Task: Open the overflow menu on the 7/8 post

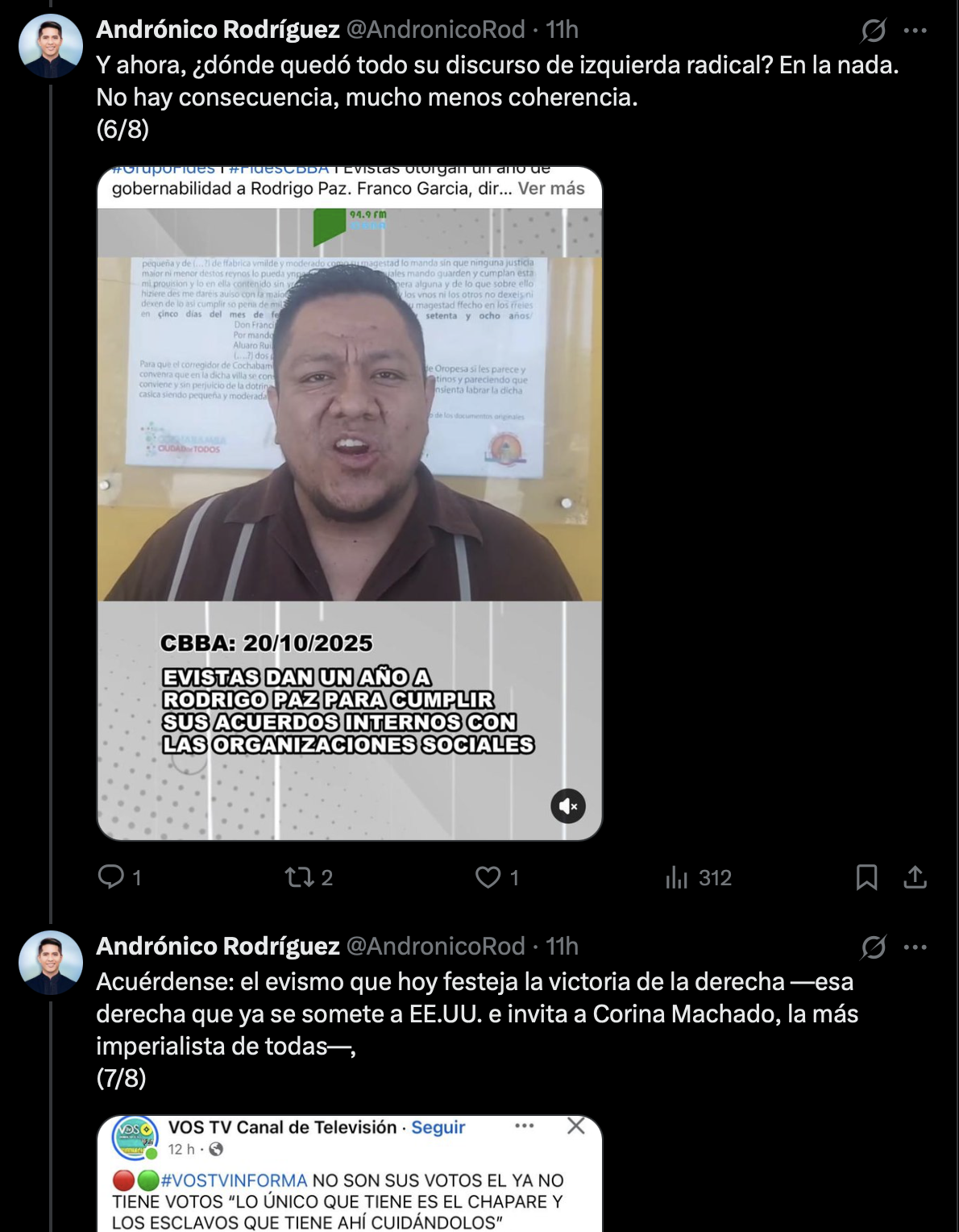Action: (915, 947)
